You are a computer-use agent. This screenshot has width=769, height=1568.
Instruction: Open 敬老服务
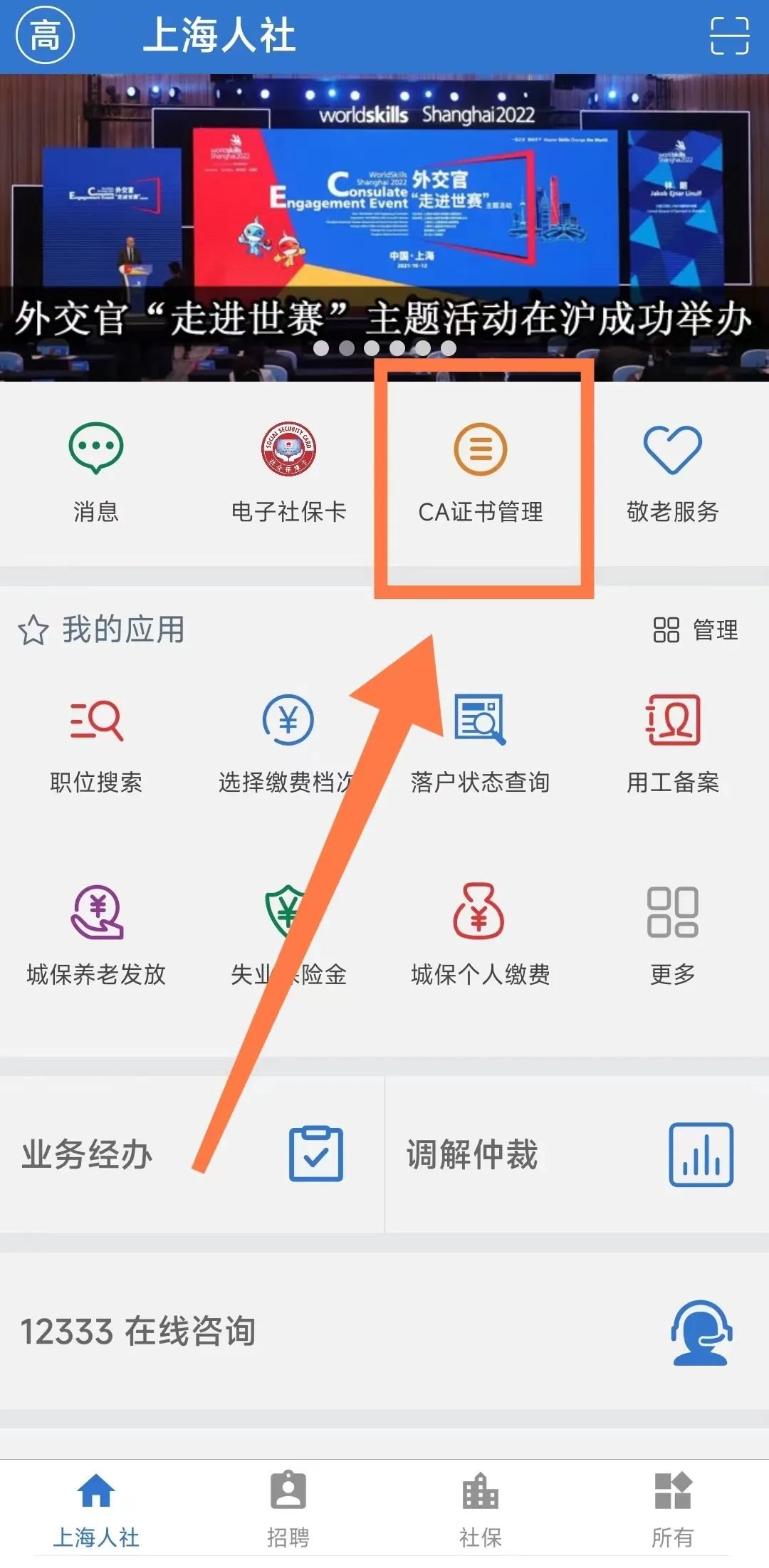pyautogui.click(x=673, y=471)
